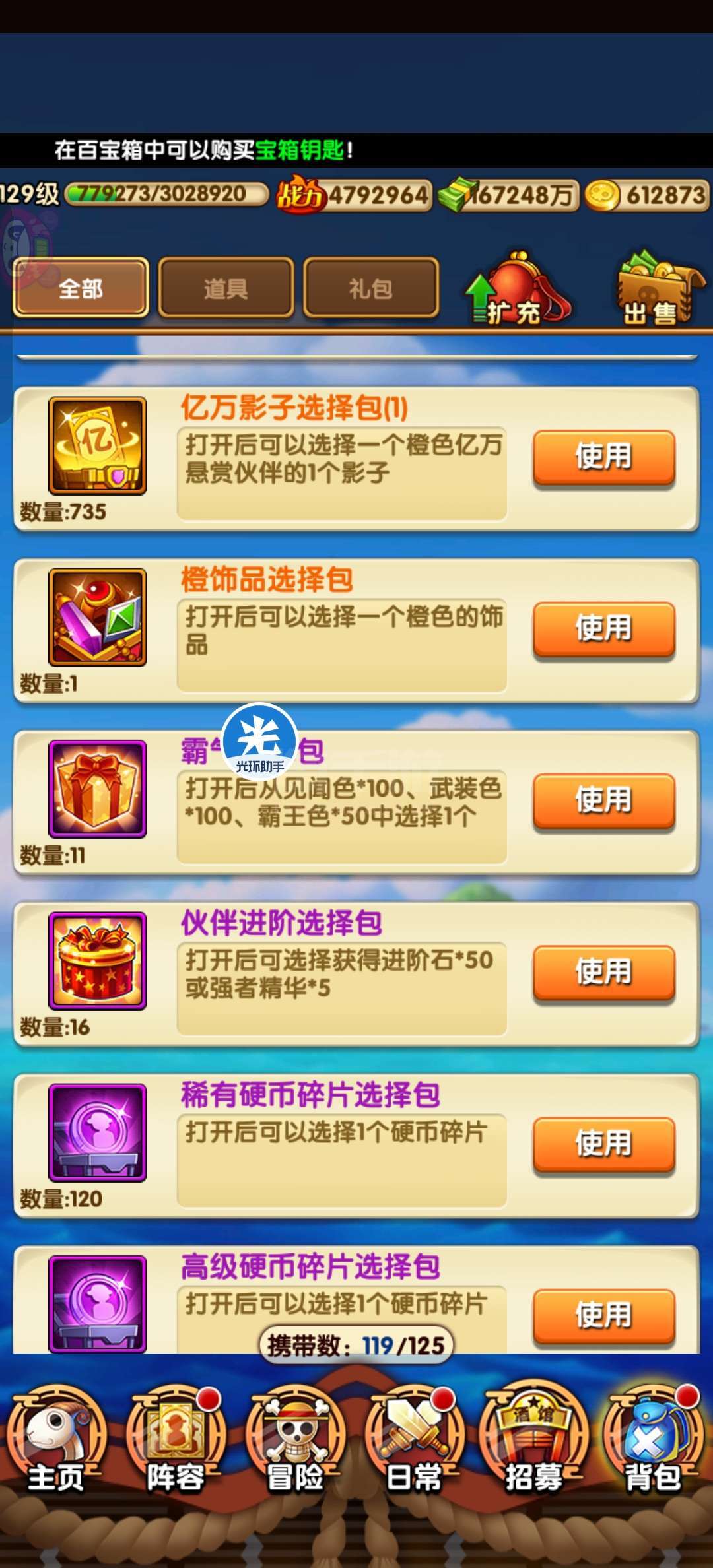
Task: Open the 冒险 adventure screen
Action: tap(295, 1440)
